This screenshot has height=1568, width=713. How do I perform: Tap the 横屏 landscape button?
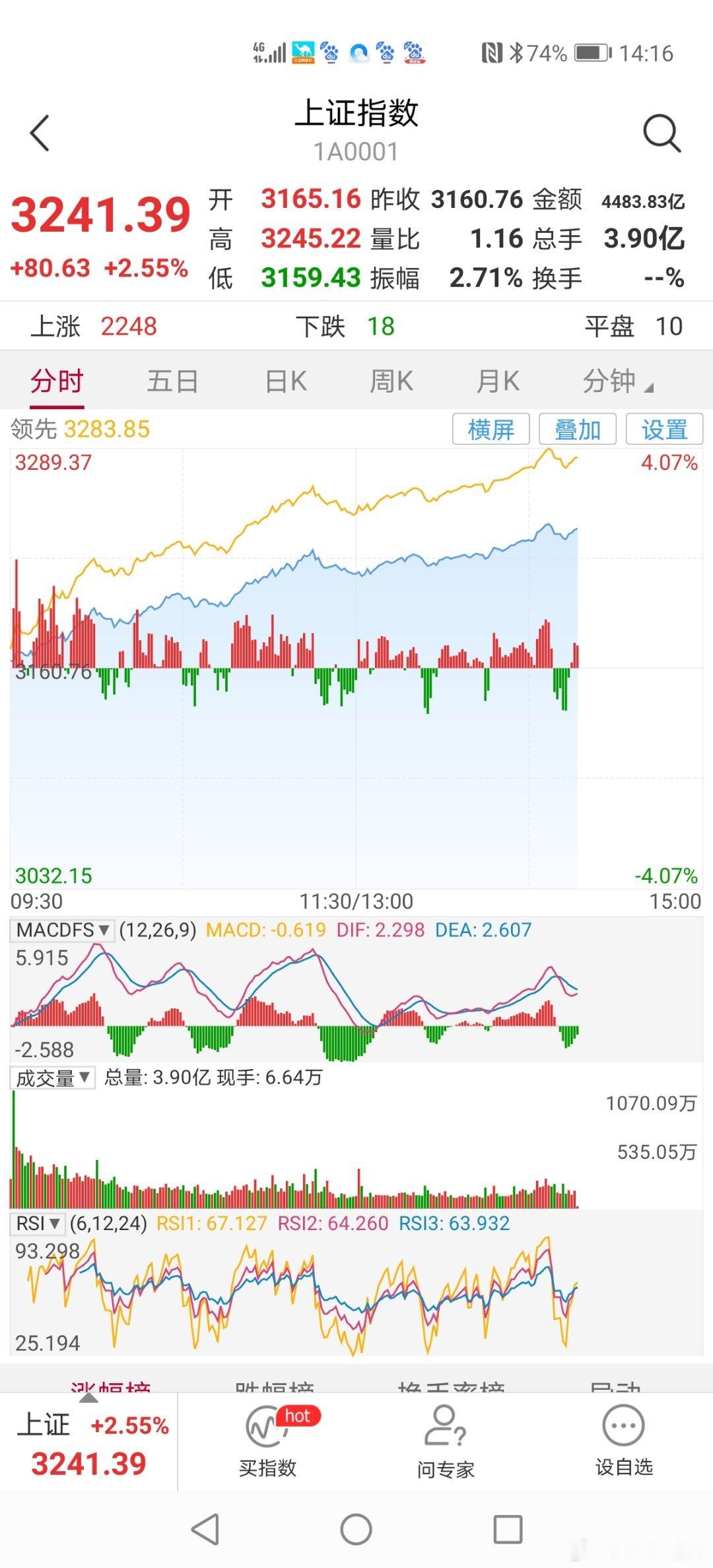(x=491, y=430)
